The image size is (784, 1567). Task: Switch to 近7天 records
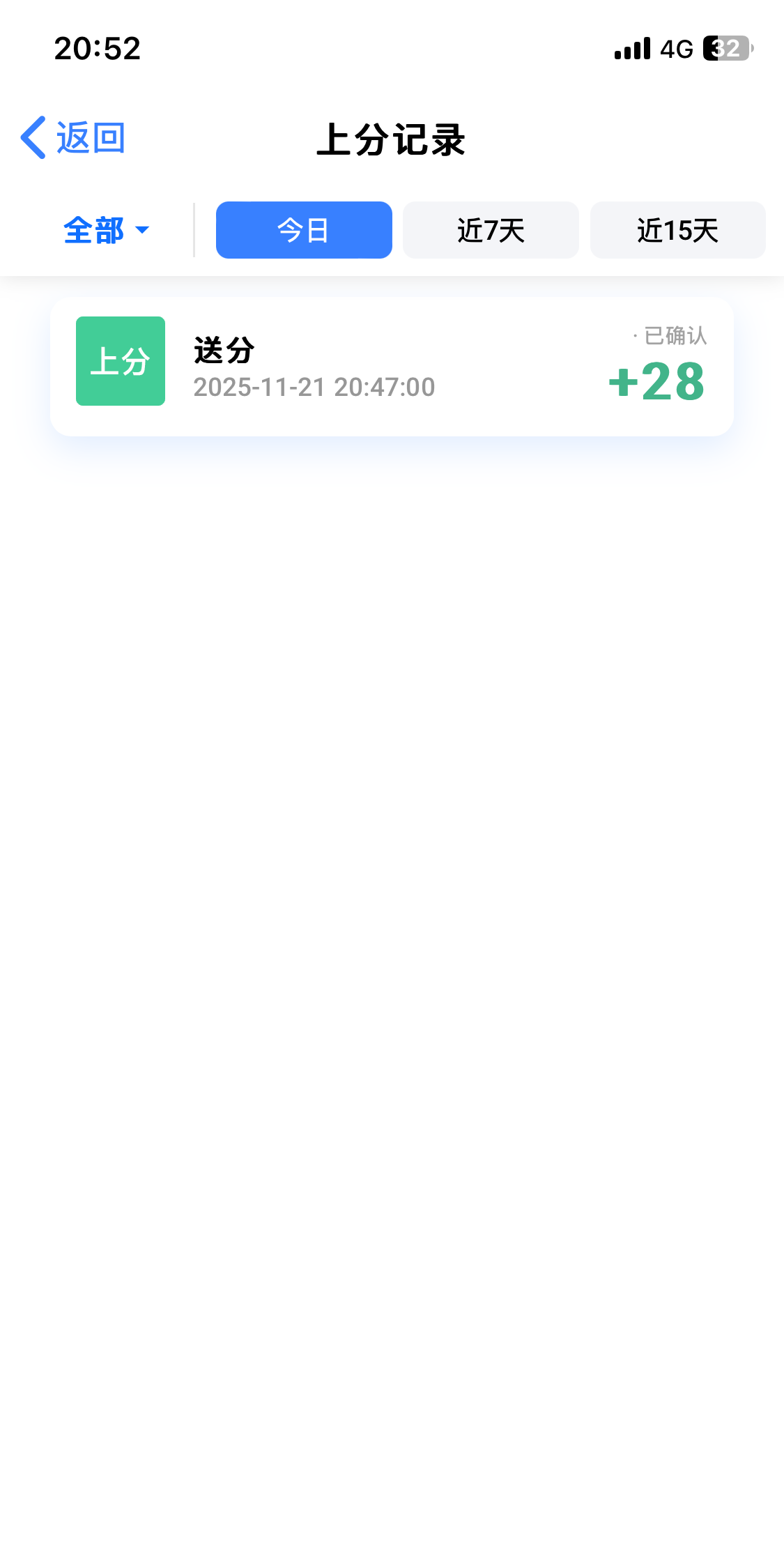pyautogui.click(x=491, y=230)
